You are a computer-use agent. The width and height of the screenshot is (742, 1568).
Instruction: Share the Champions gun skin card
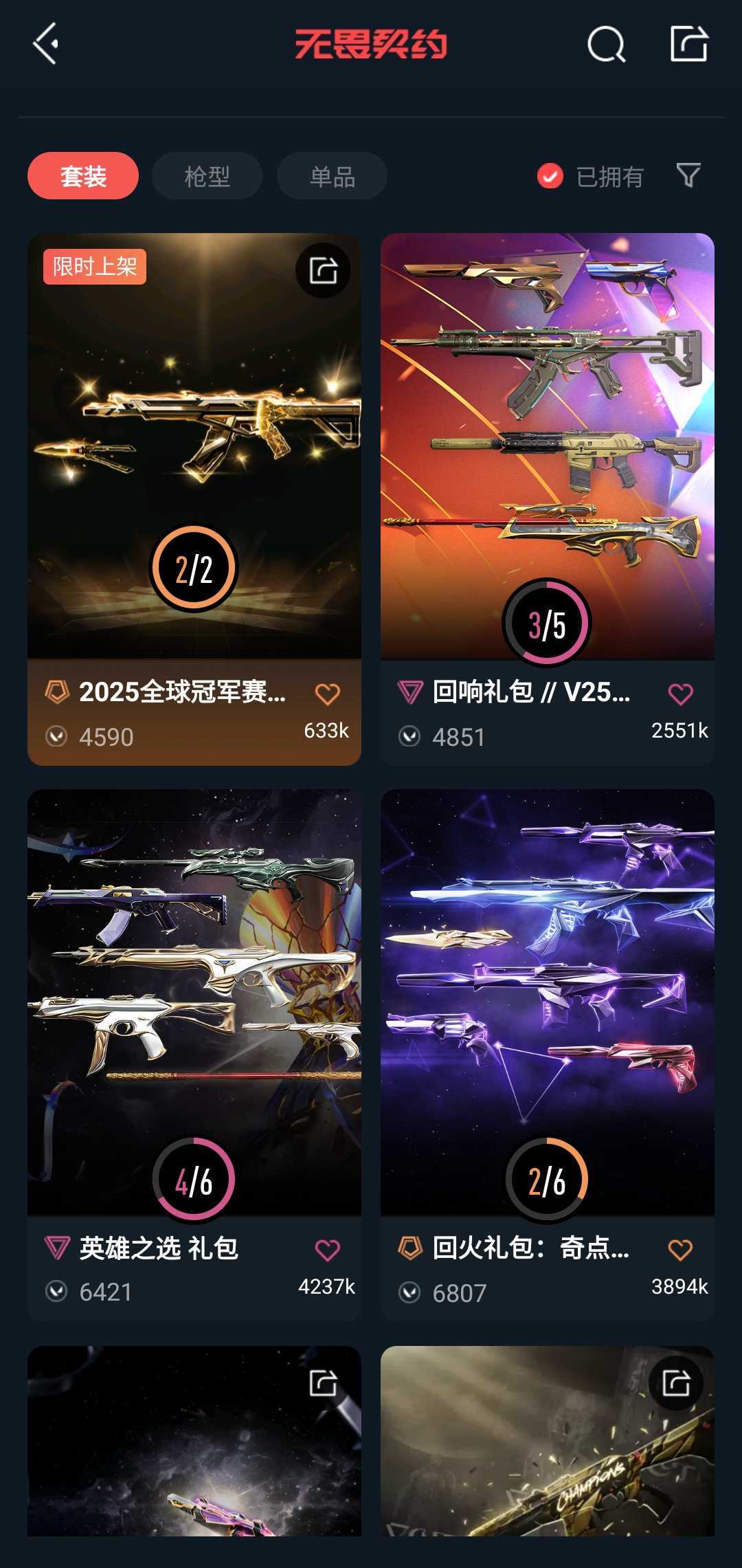pos(675,1383)
